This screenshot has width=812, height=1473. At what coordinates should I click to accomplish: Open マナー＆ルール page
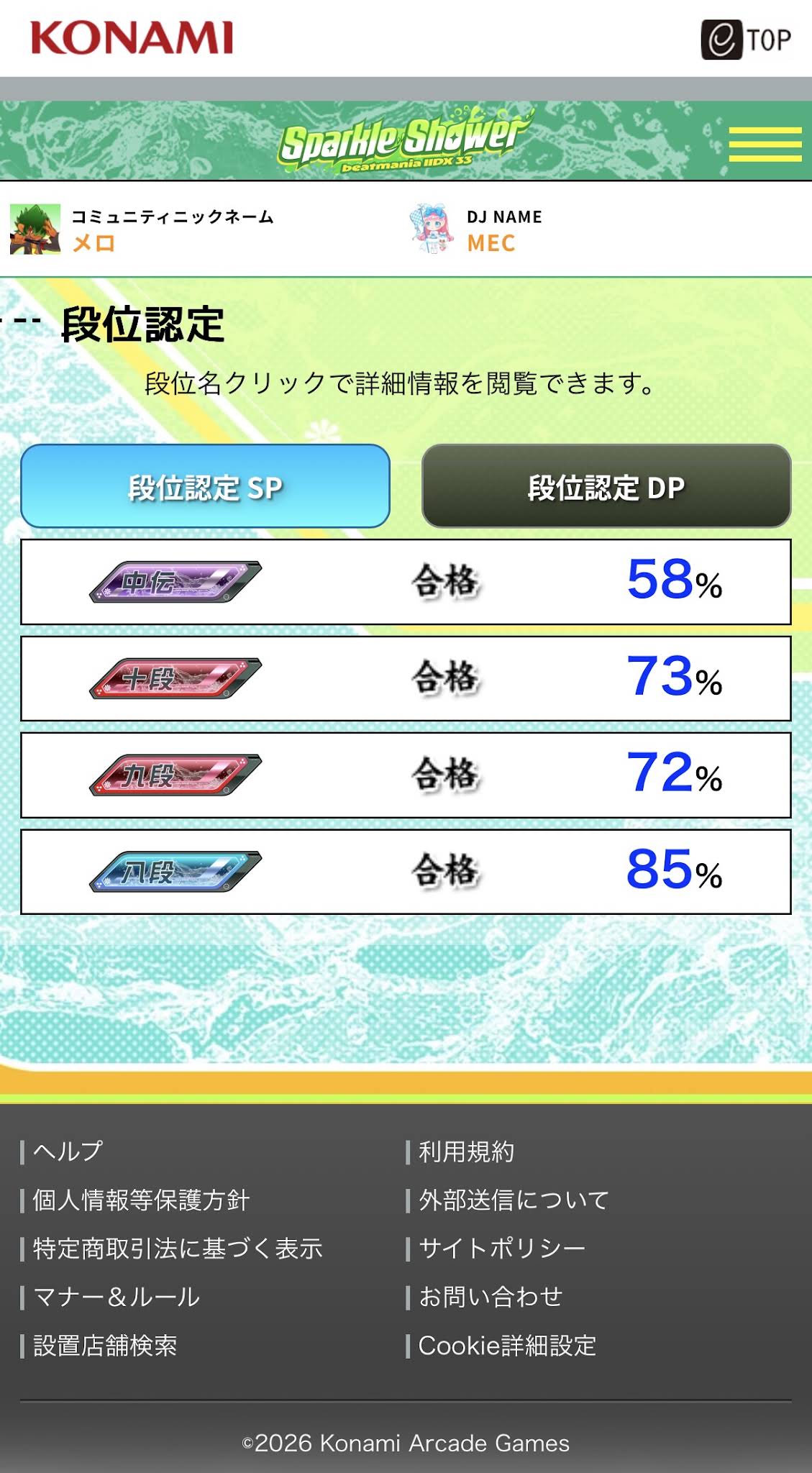click(x=117, y=1297)
